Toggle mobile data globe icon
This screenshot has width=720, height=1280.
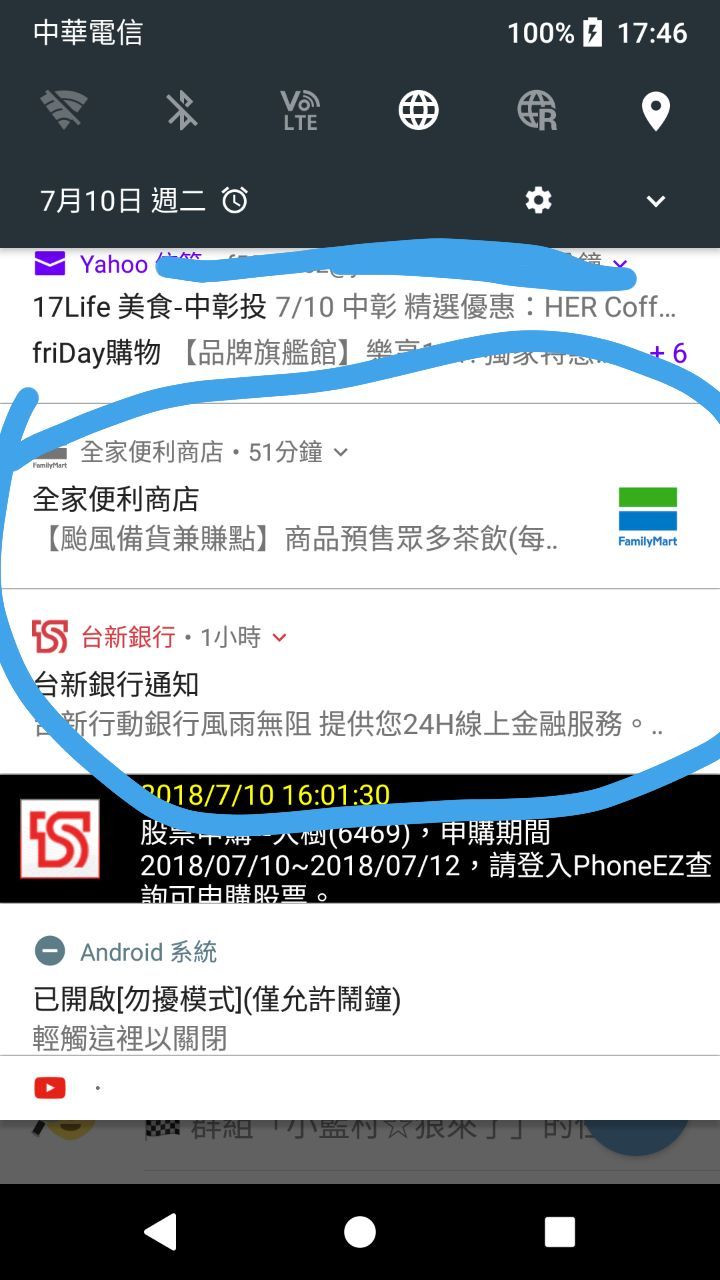tap(418, 110)
